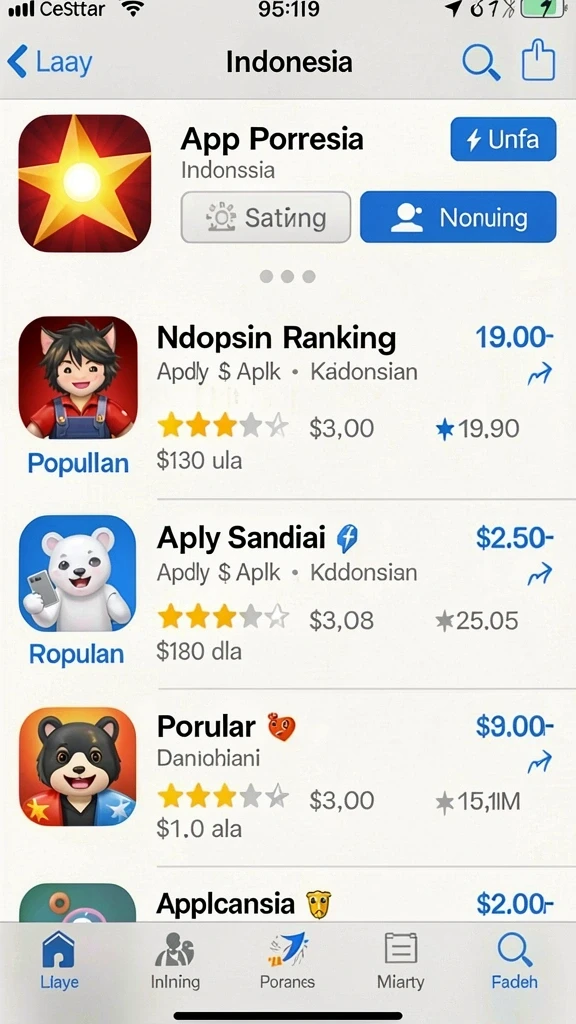Switch to the Llaye tab
Viewport: 576px width, 1024px height.
click(59, 960)
